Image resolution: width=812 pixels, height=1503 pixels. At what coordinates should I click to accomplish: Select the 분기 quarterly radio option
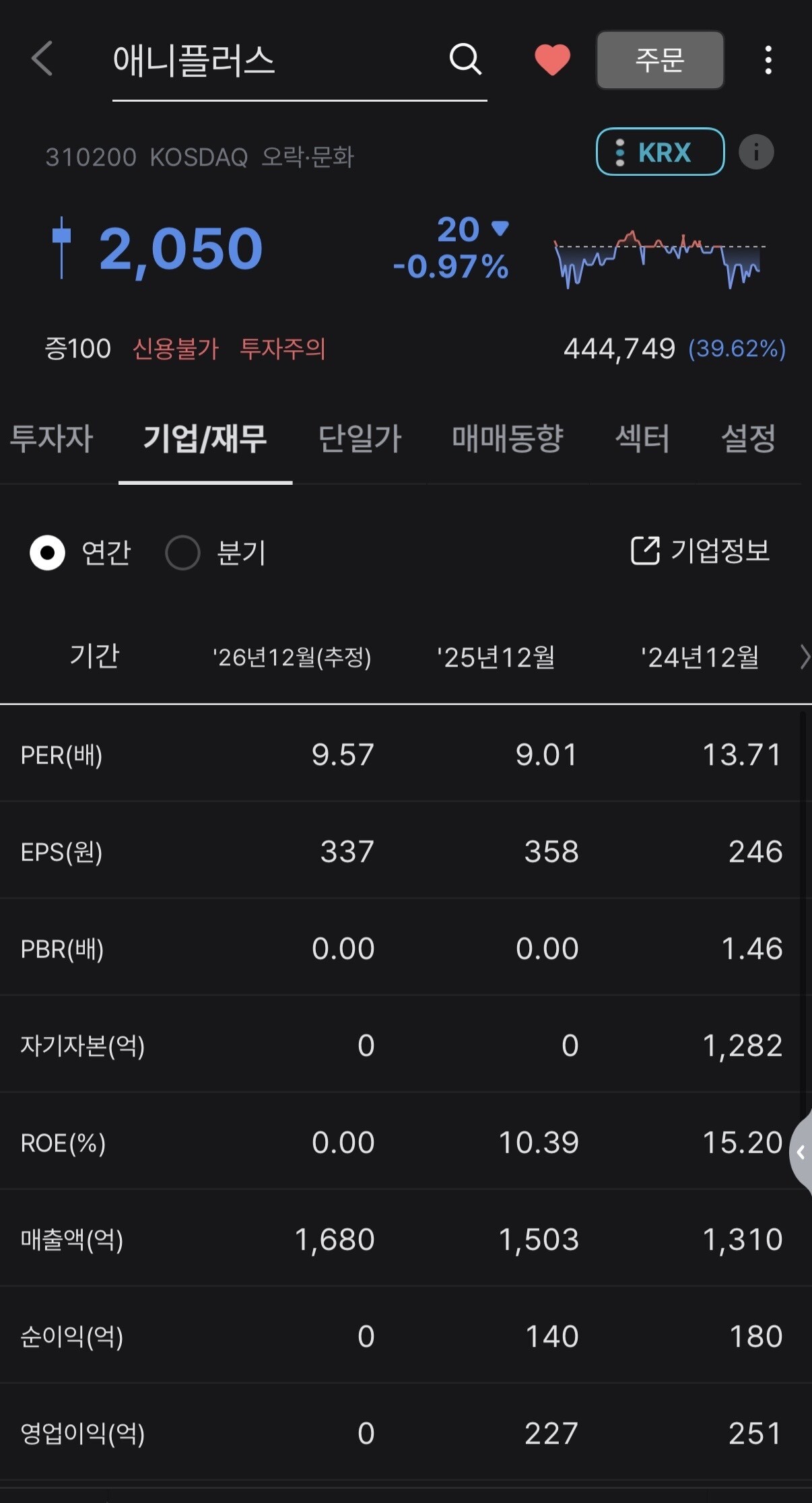(215, 553)
